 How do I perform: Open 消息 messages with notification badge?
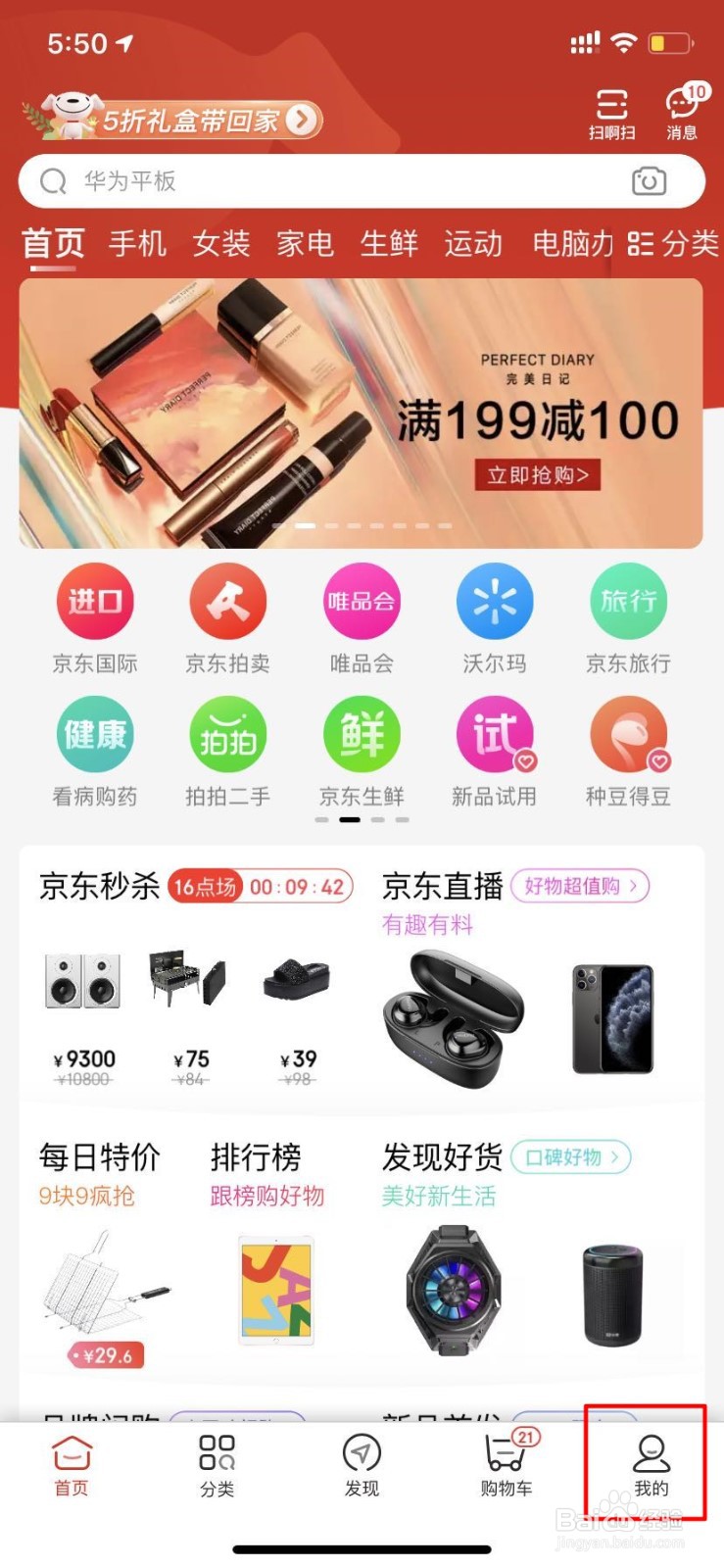(681, 113)
